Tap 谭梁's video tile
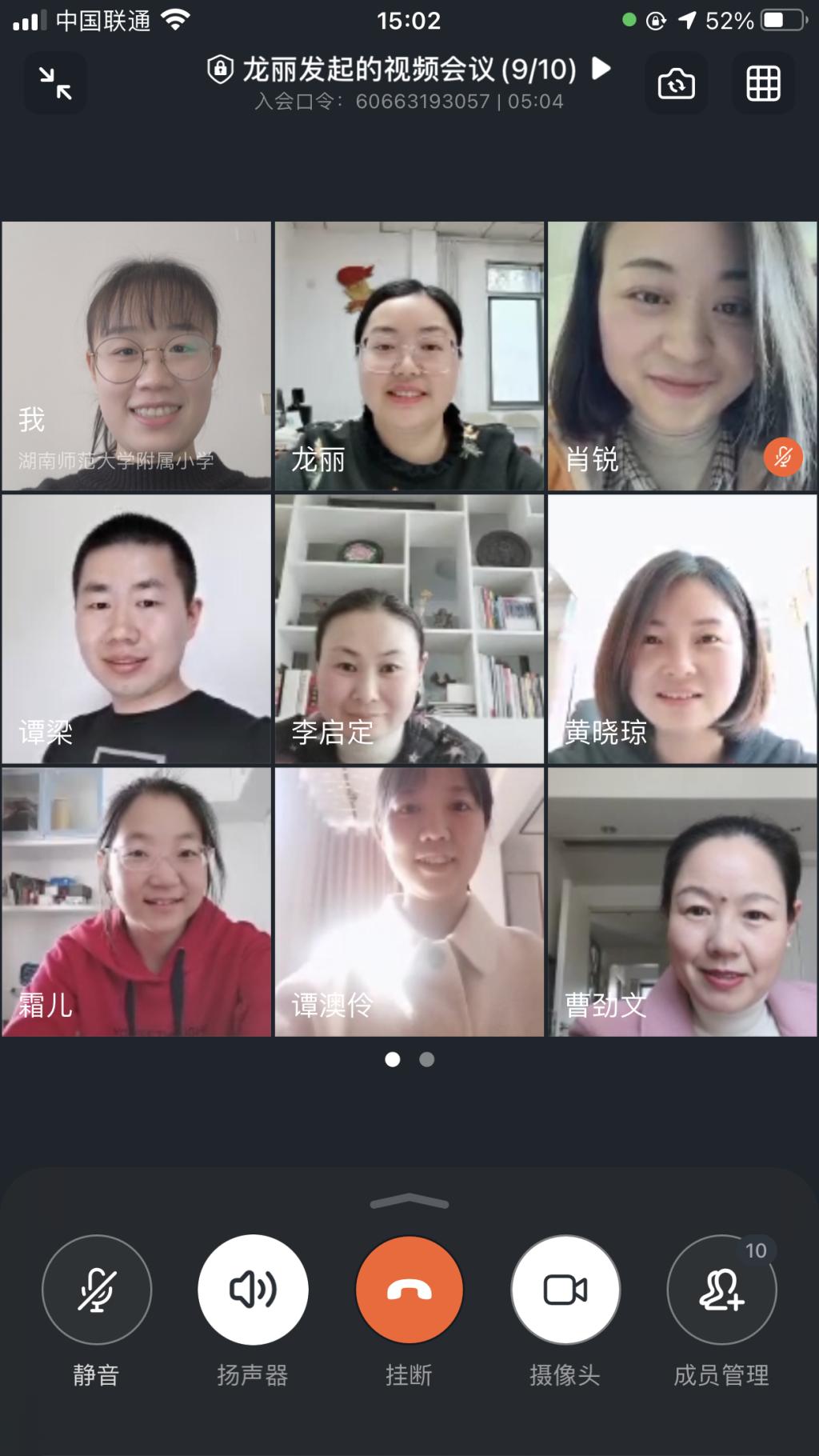Screen dimensions: 819x1456 136,629
